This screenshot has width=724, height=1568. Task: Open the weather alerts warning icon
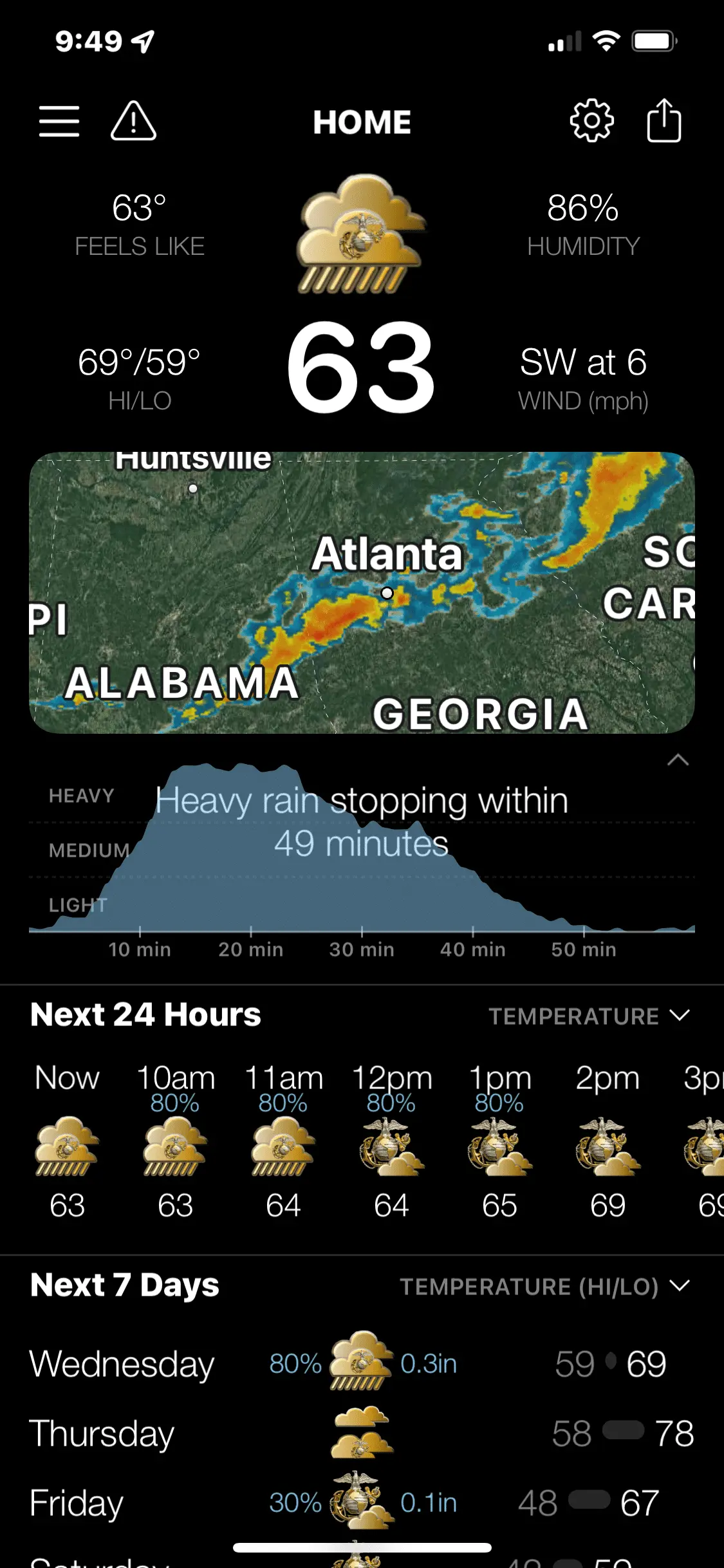(x=133, y=122)
